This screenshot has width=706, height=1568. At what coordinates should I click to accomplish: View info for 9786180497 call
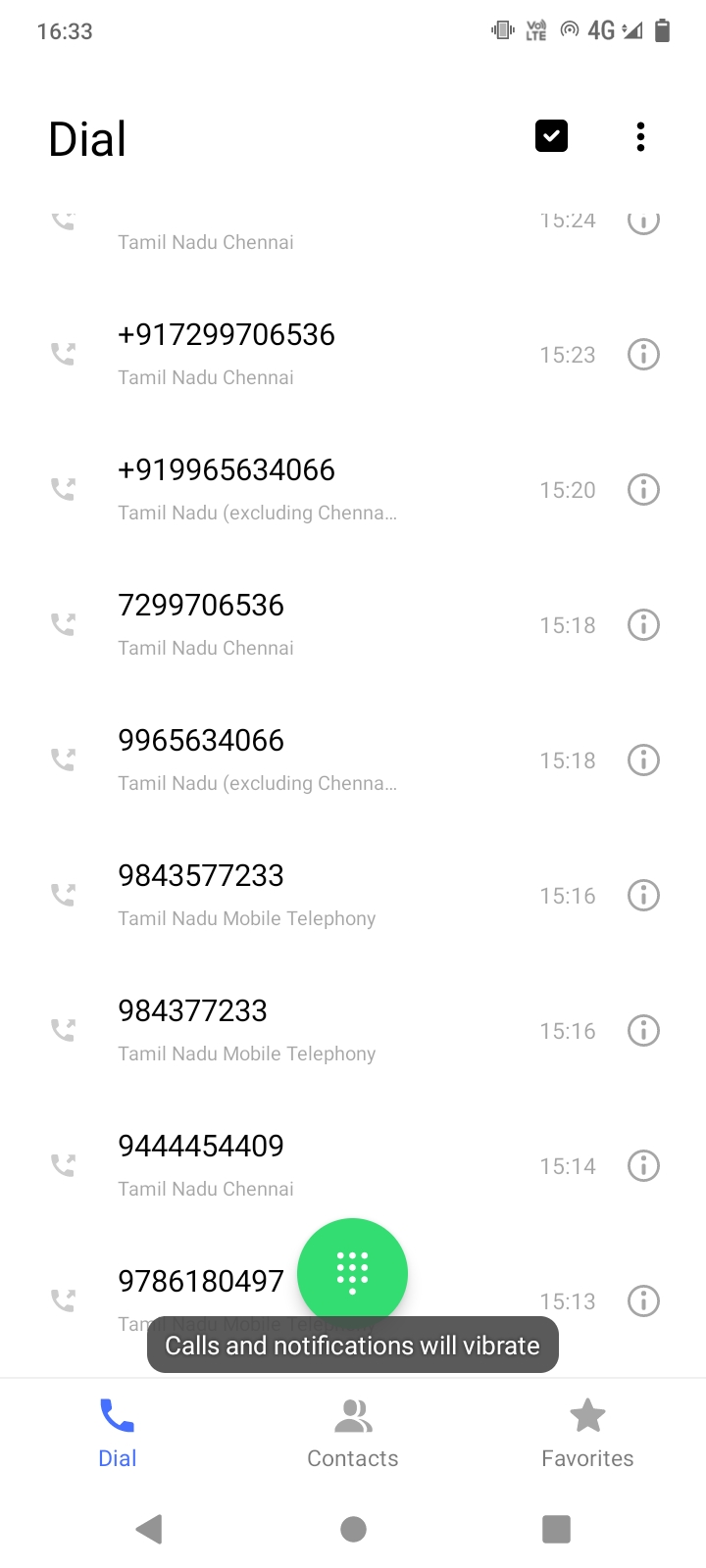[643, 1300]
